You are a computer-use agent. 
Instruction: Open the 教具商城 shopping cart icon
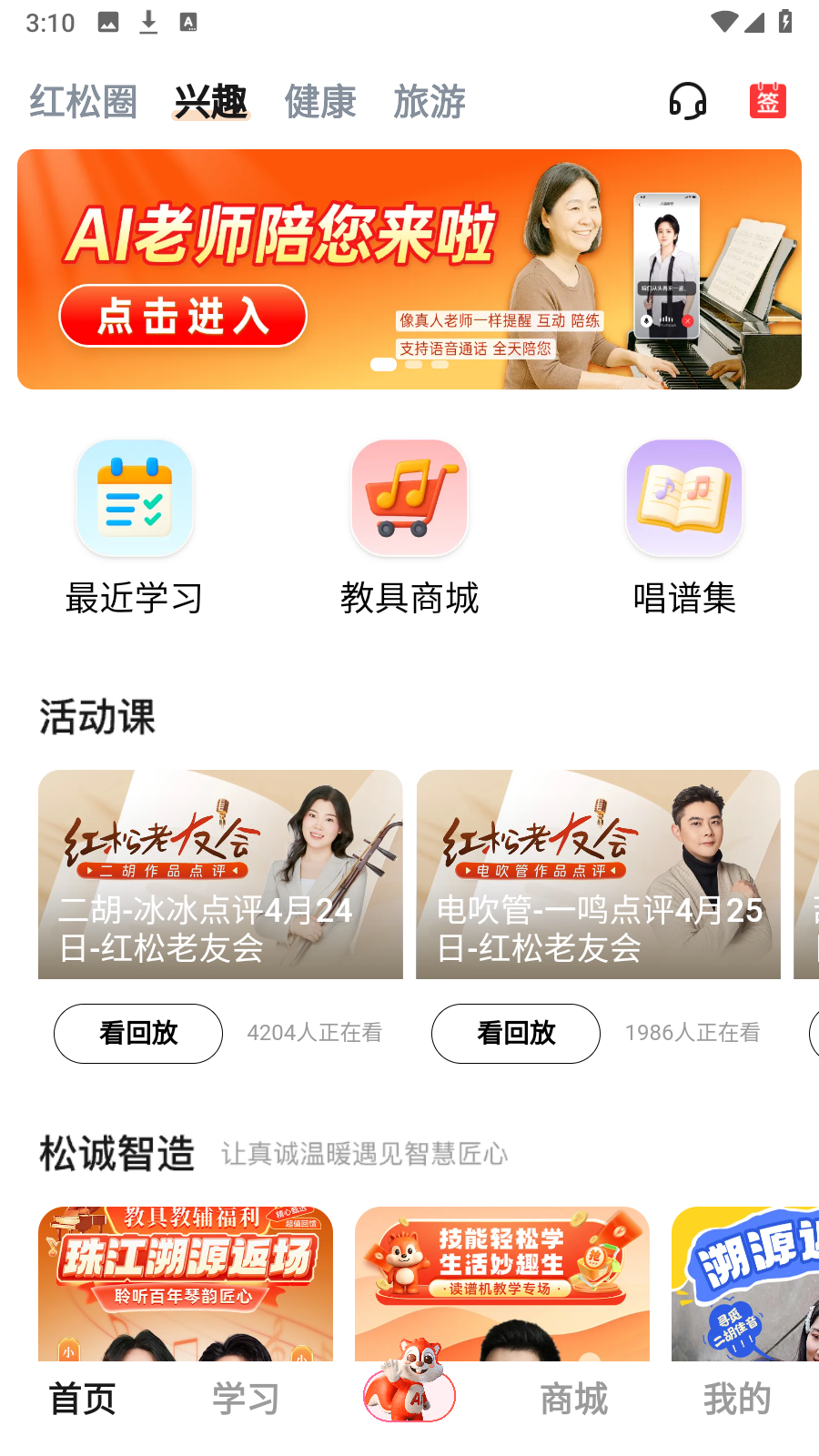pos(409,499)
